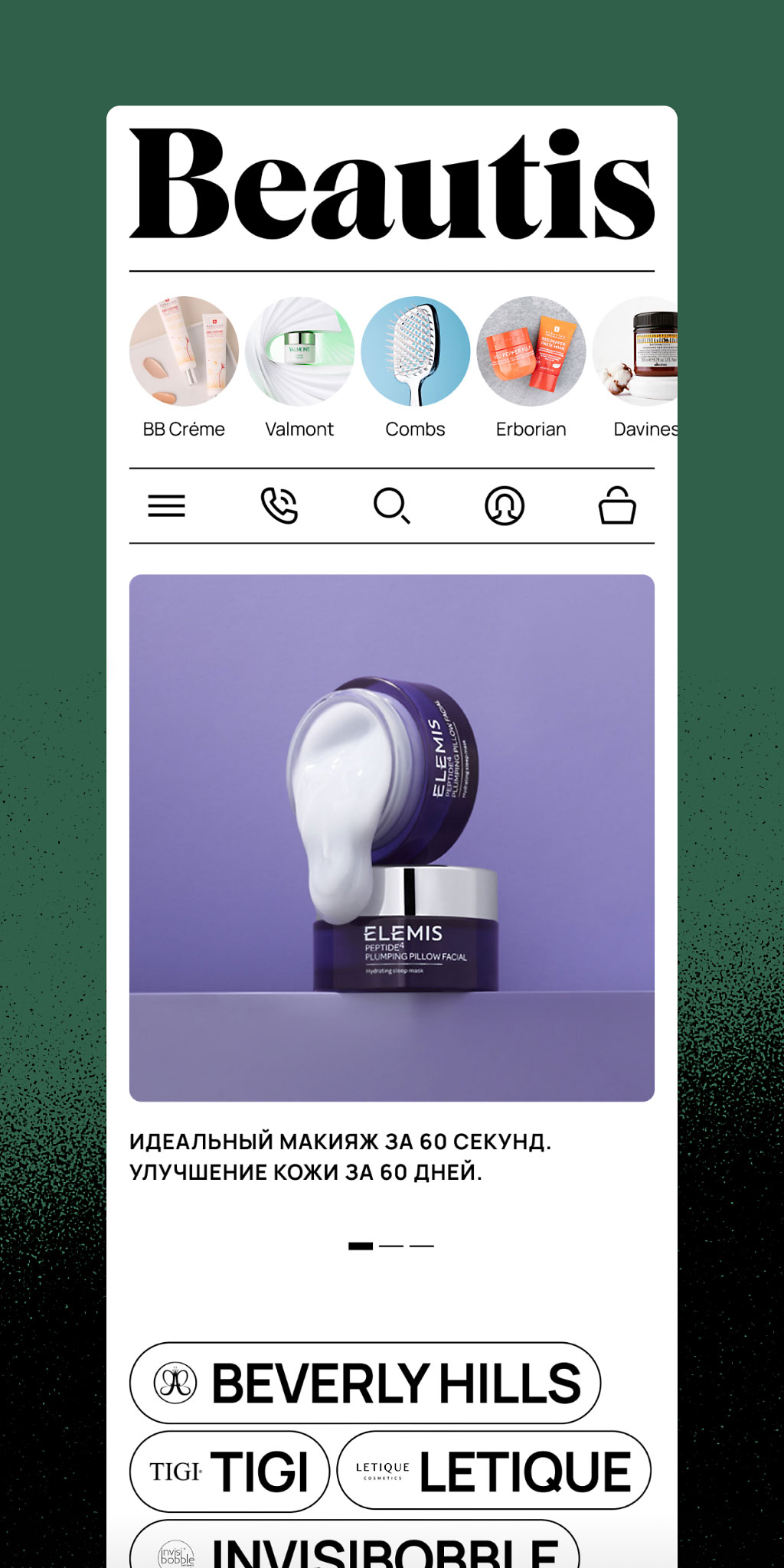
Task: Select the Beverly Hills brand chip
Action: coord(365,1383)
